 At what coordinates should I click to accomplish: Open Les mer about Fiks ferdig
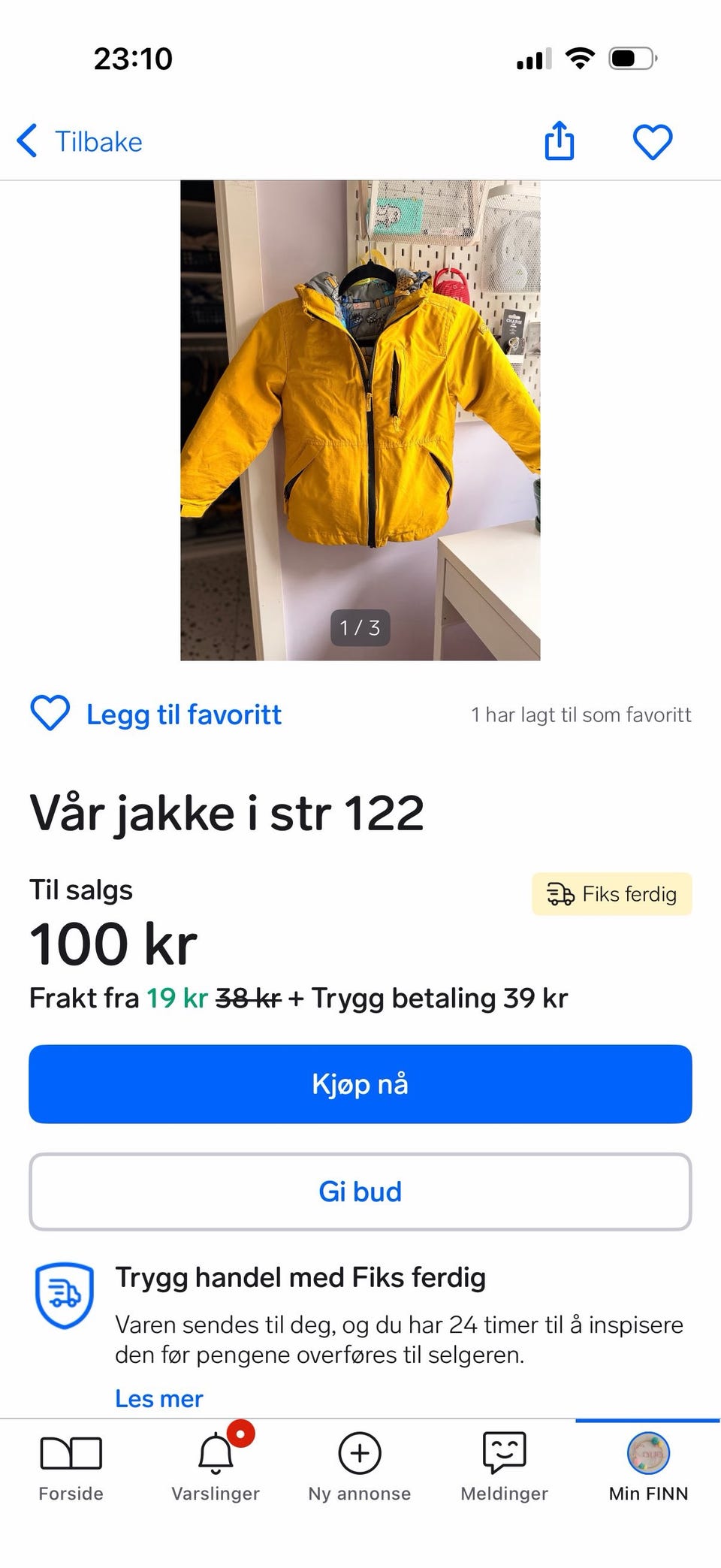click(158, 1398)
